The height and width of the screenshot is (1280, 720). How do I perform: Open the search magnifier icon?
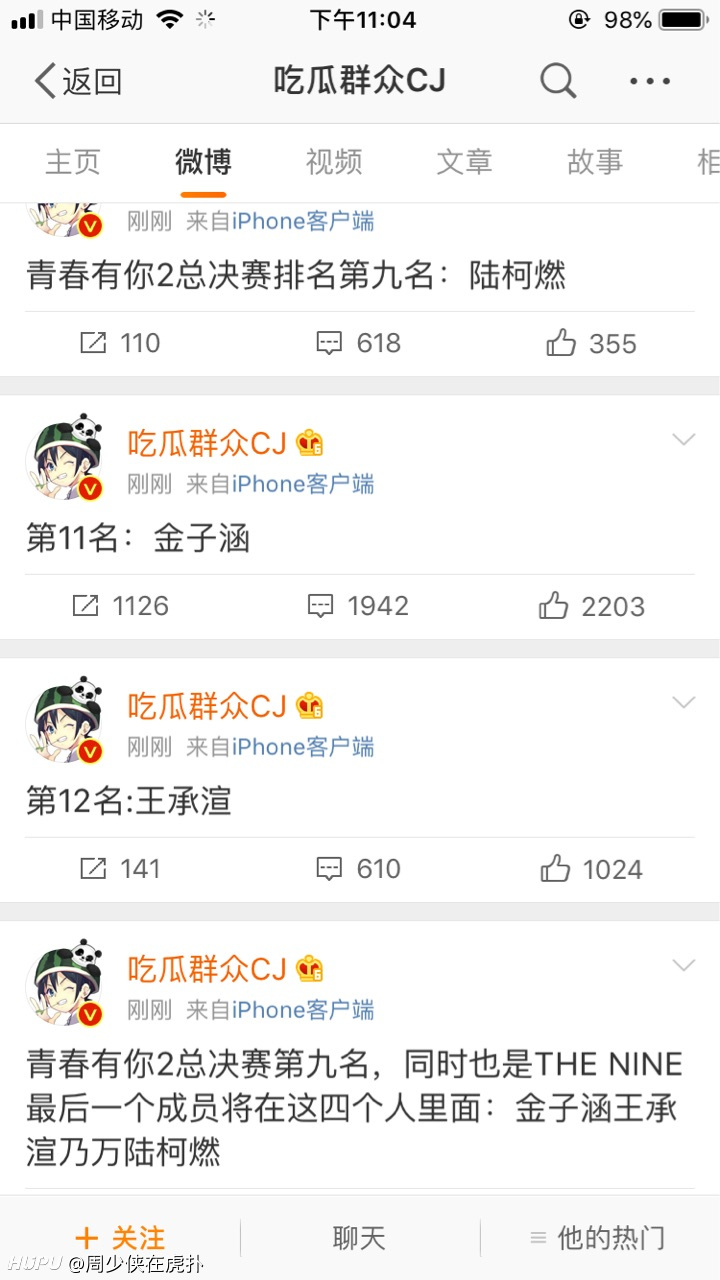point(558,81)
